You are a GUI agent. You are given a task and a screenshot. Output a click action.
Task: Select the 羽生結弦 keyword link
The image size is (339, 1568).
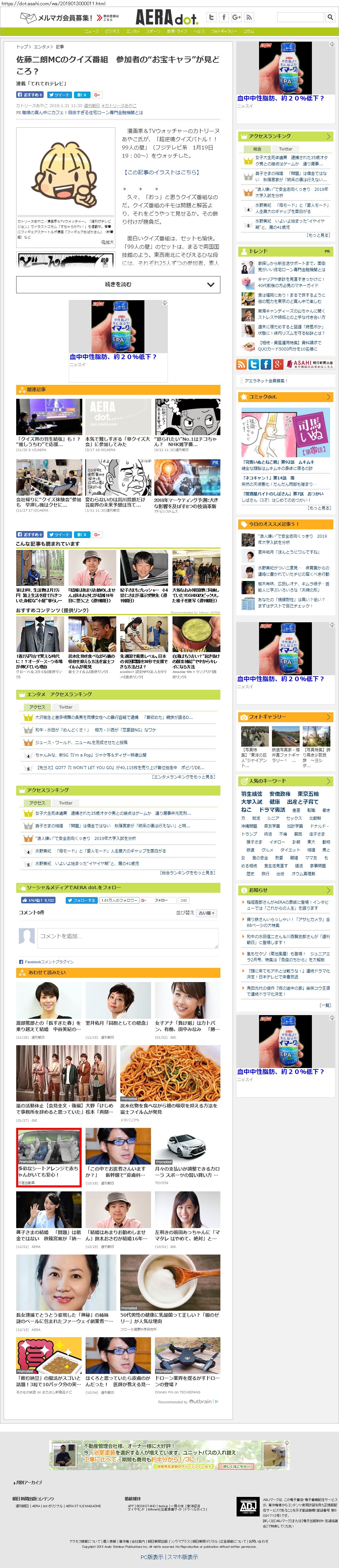[x=251, y=794]
